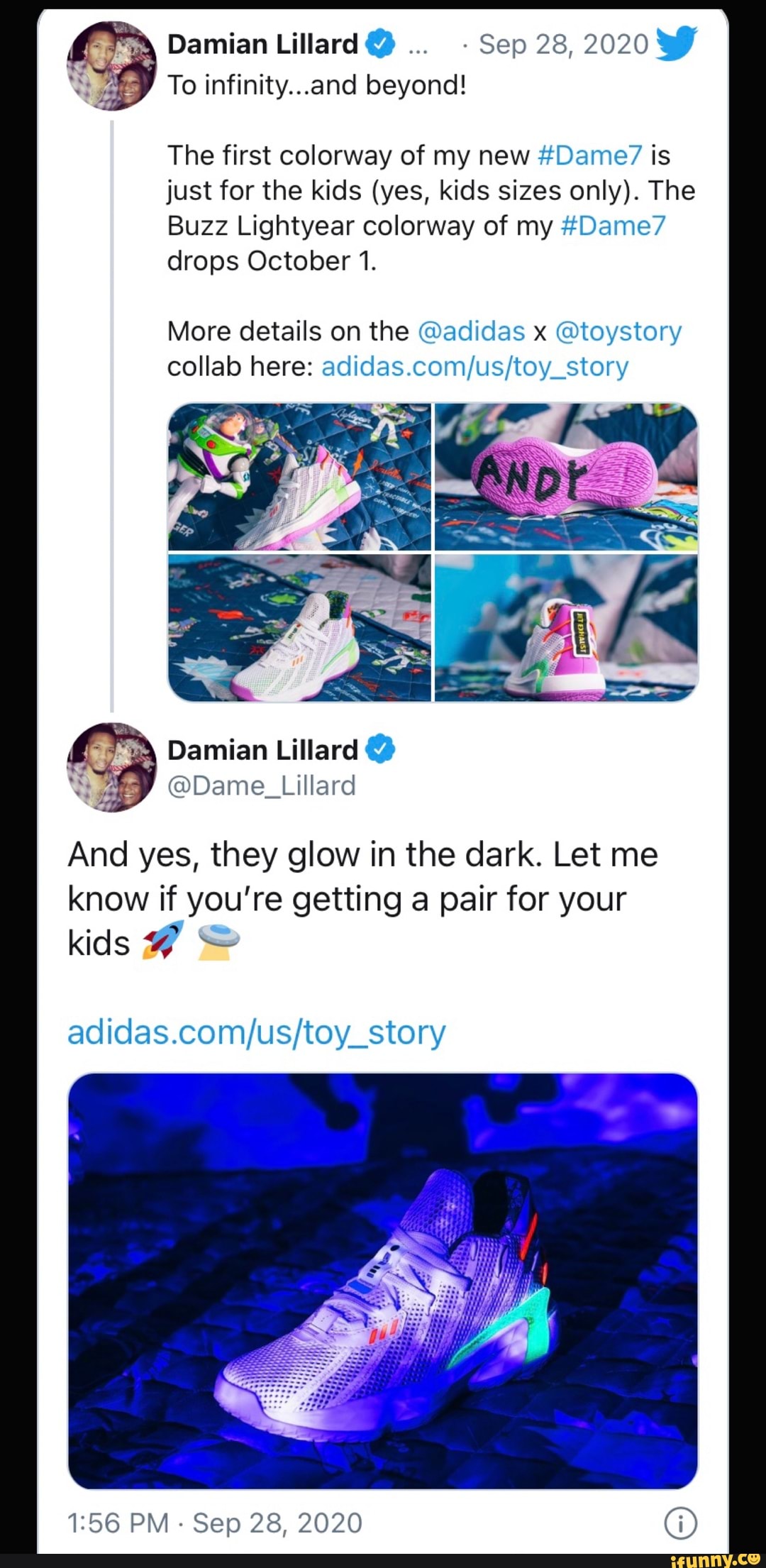Open the Twitter bird logo link
The width and height of the screenshot is (766, 1568).
coord(677,43)
